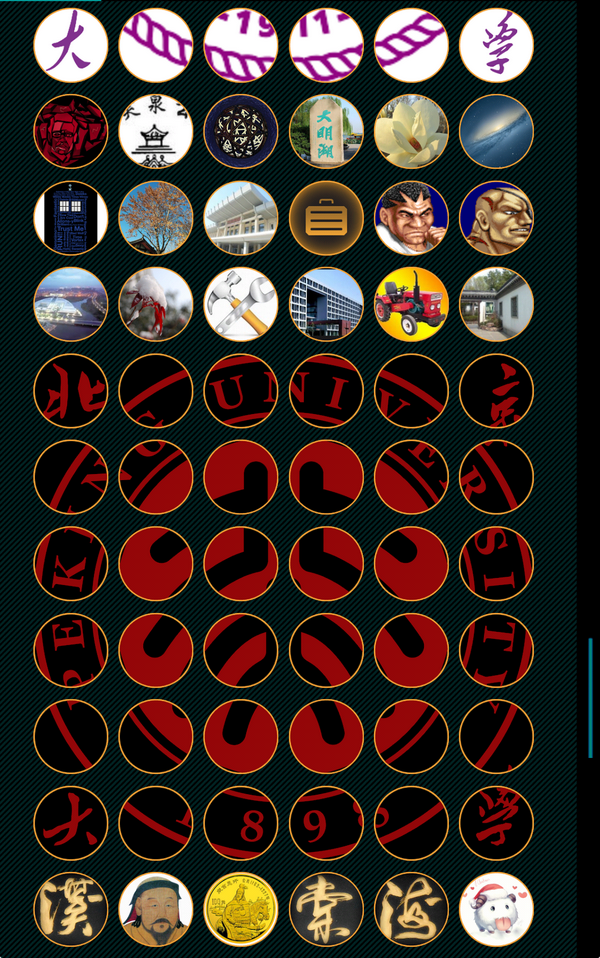Open the gold coin badge

click(x=241, y=909)
